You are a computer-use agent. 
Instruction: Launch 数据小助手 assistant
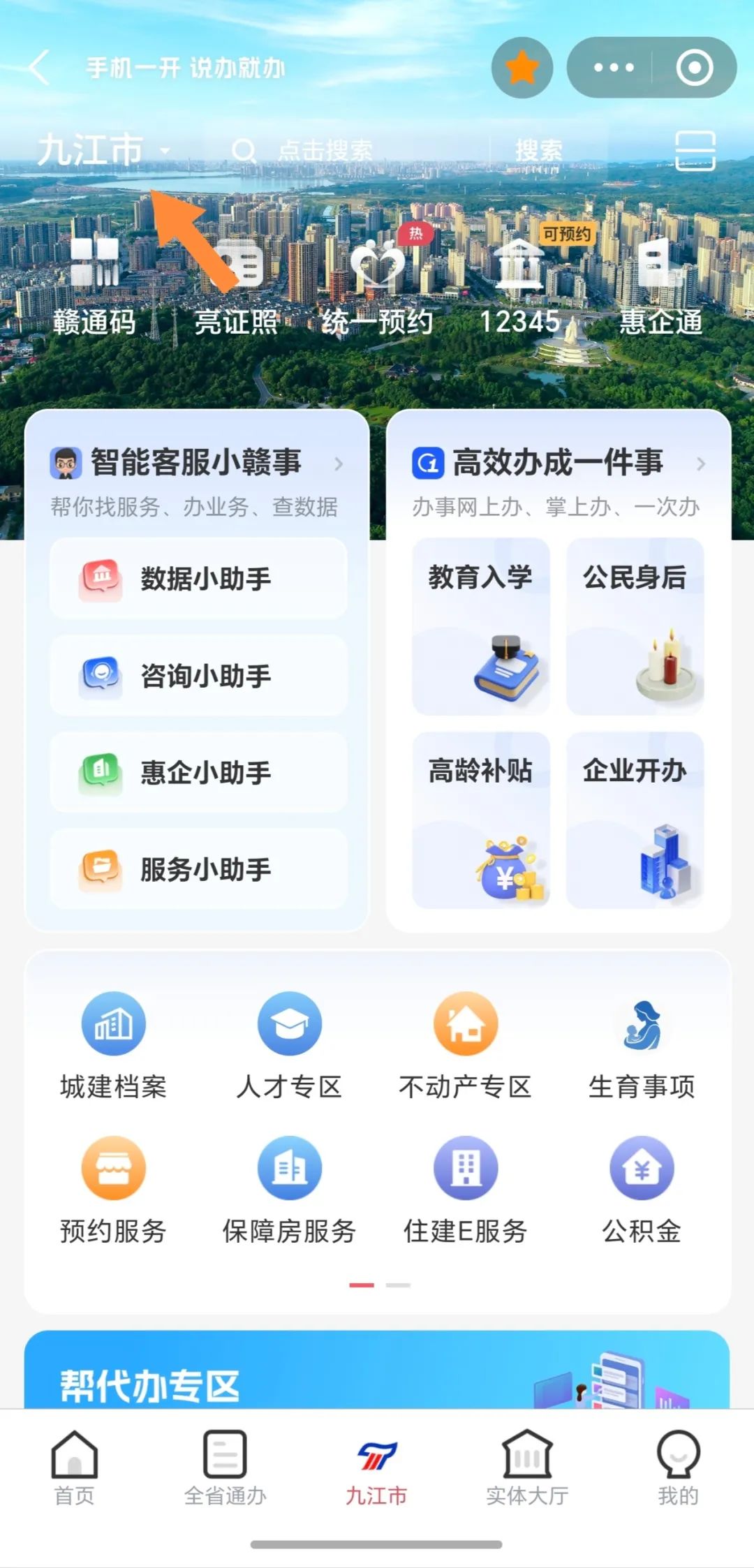click(x=198, y=578)
